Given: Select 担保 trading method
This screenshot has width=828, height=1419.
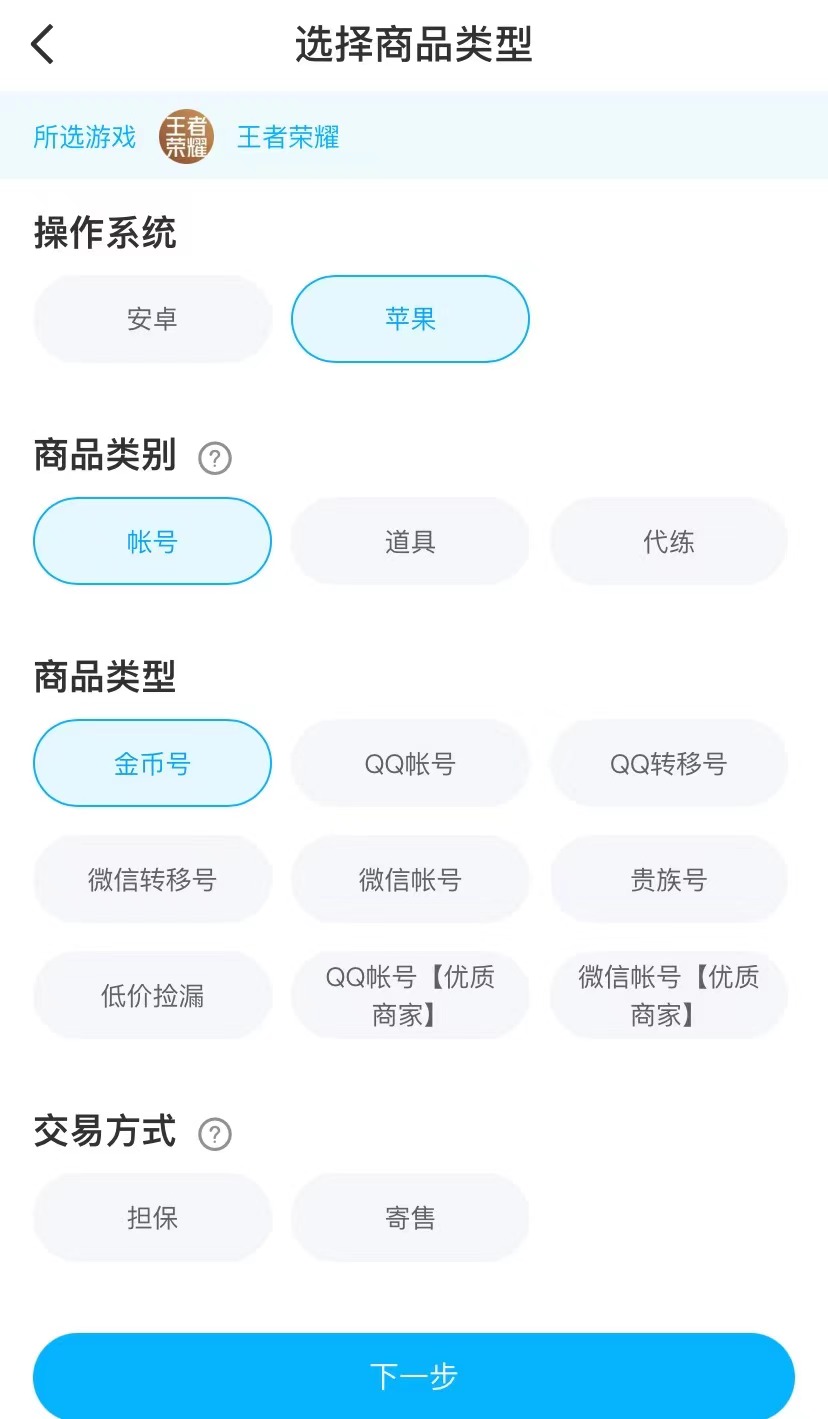Looking at the screenshot, I should (x=152, y=1217).
